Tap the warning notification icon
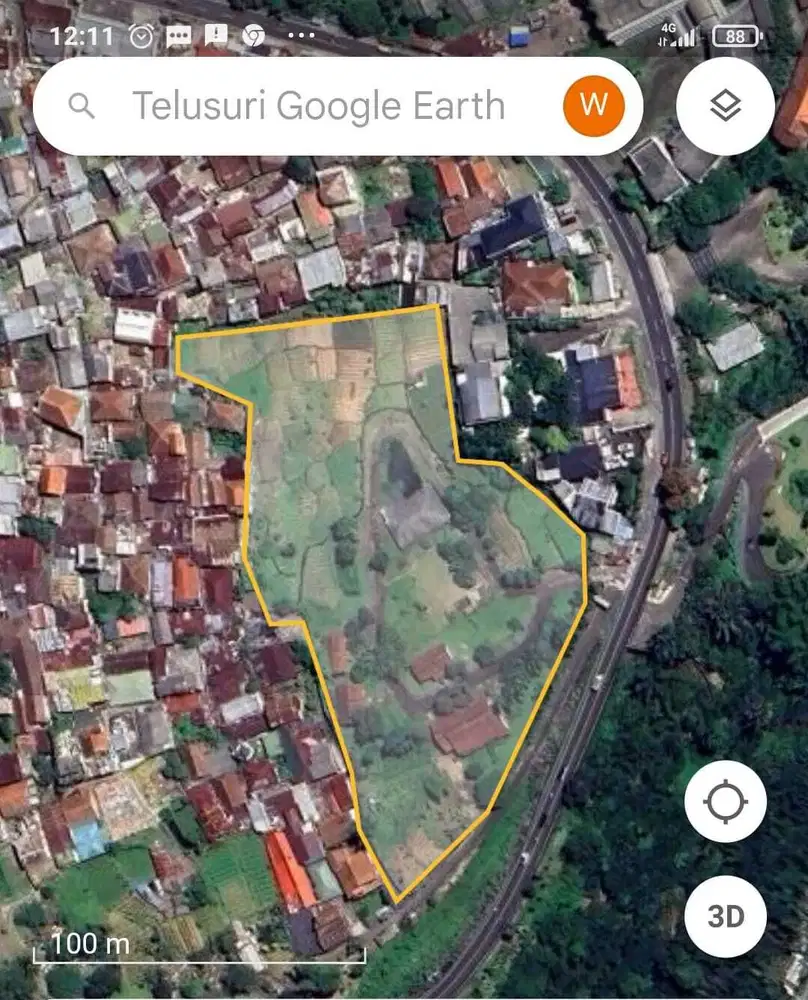This screenshot has width=808, height=1000. [x=213, y=33]
